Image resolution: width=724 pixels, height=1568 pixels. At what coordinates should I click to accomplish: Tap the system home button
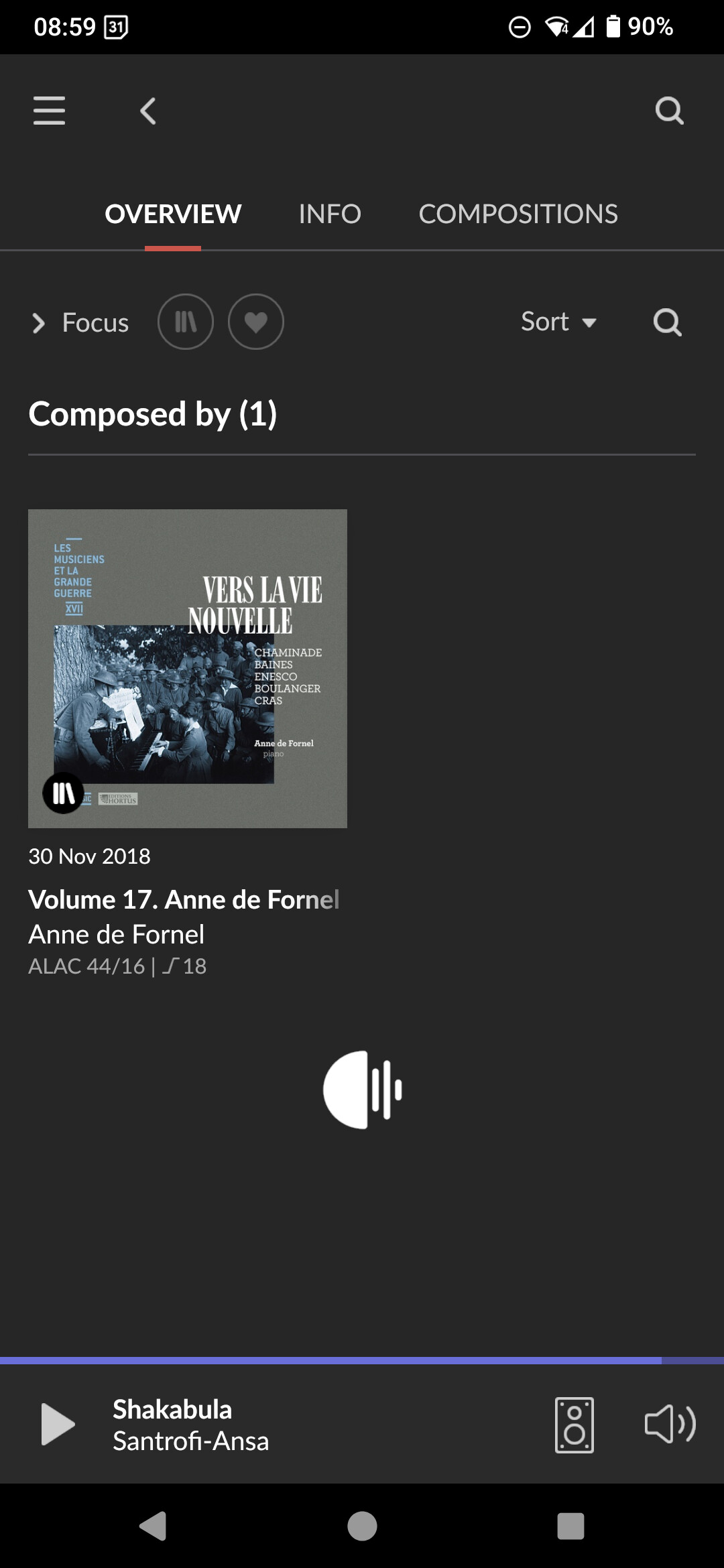pos(362,1526)
